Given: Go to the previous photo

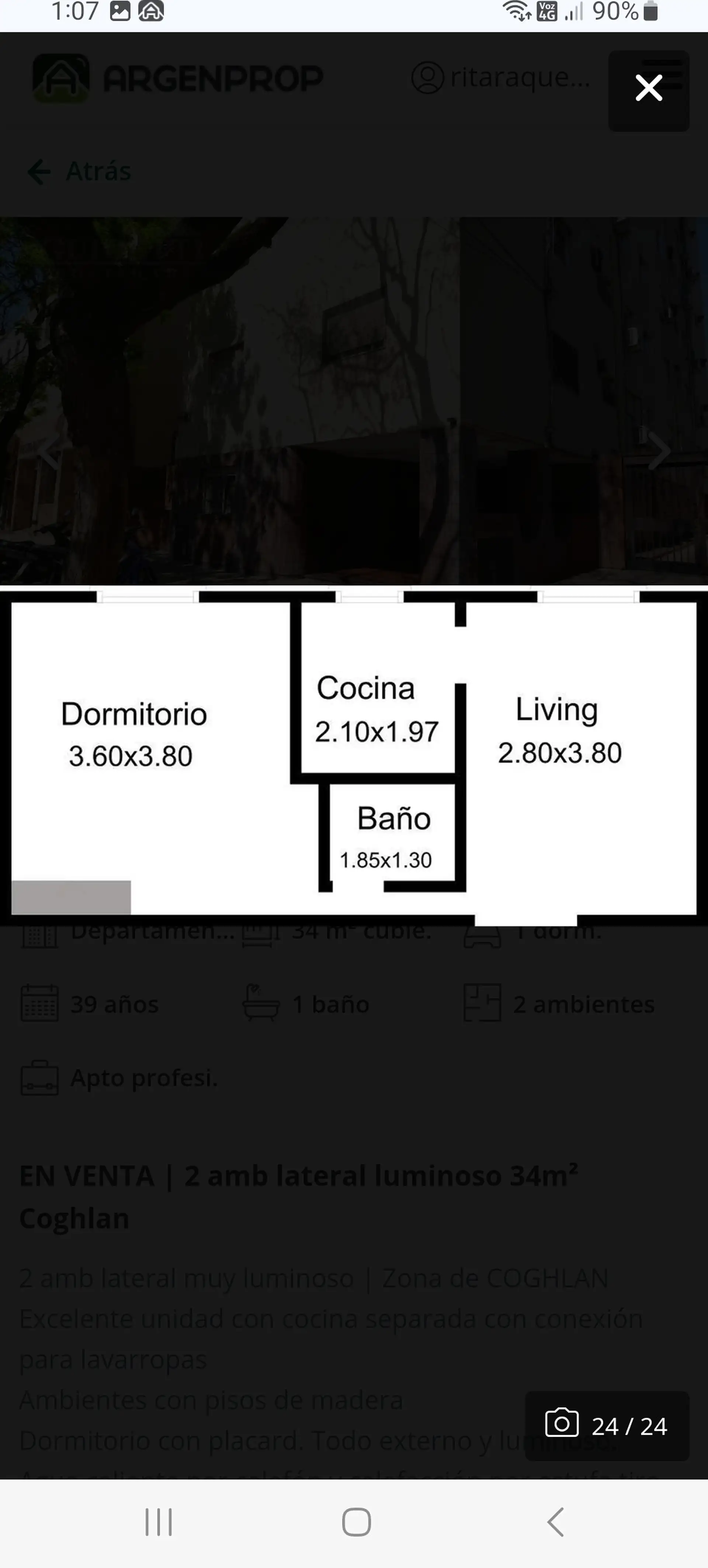Looking at the screenshot, I should 49,452.
